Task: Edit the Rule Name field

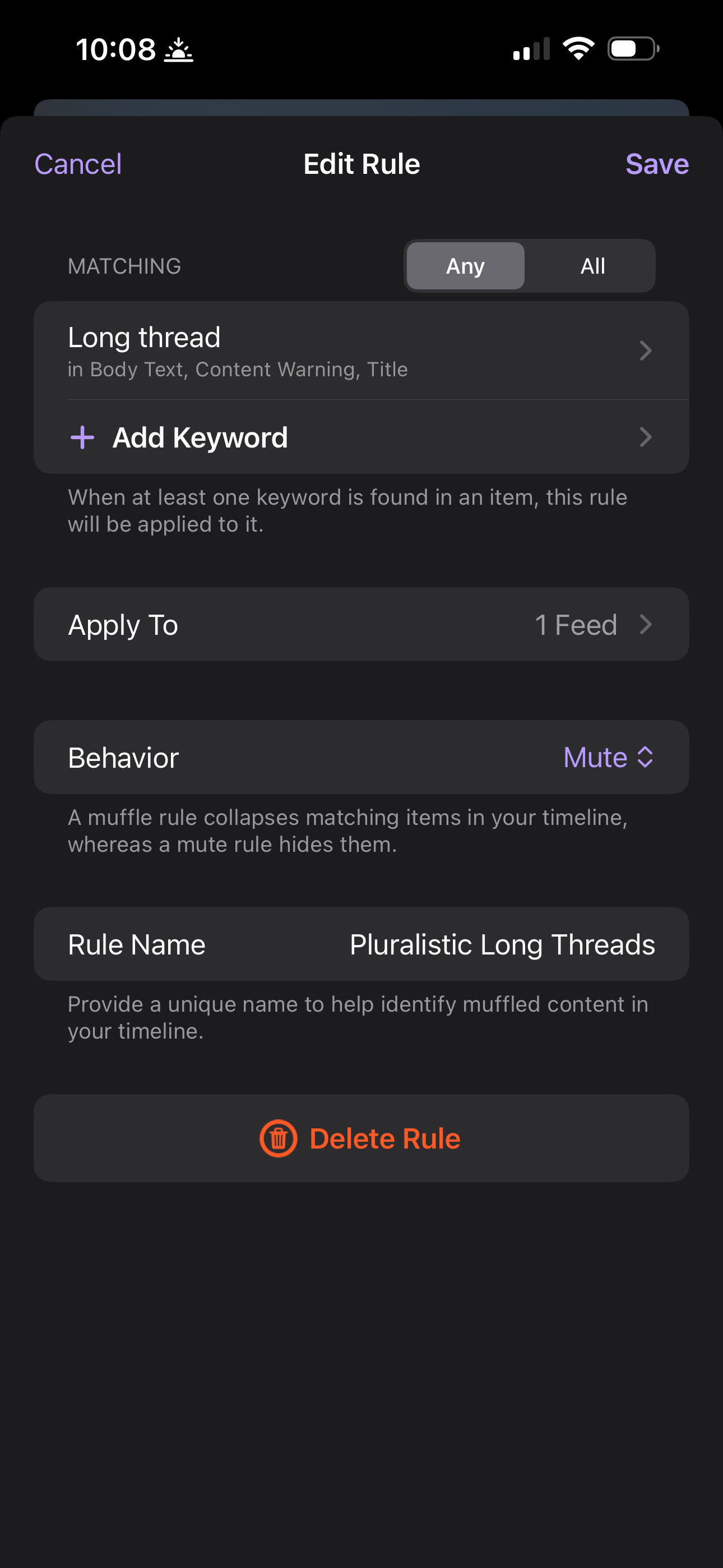Action: click(x=361, y=944)
